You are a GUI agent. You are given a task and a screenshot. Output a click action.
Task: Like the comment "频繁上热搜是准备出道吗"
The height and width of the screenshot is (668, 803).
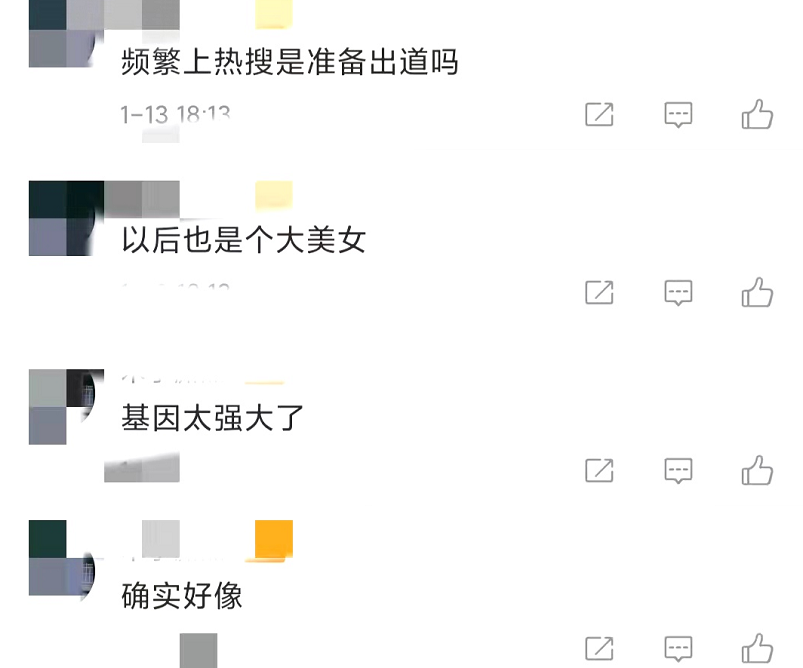[x=757, y=115]
